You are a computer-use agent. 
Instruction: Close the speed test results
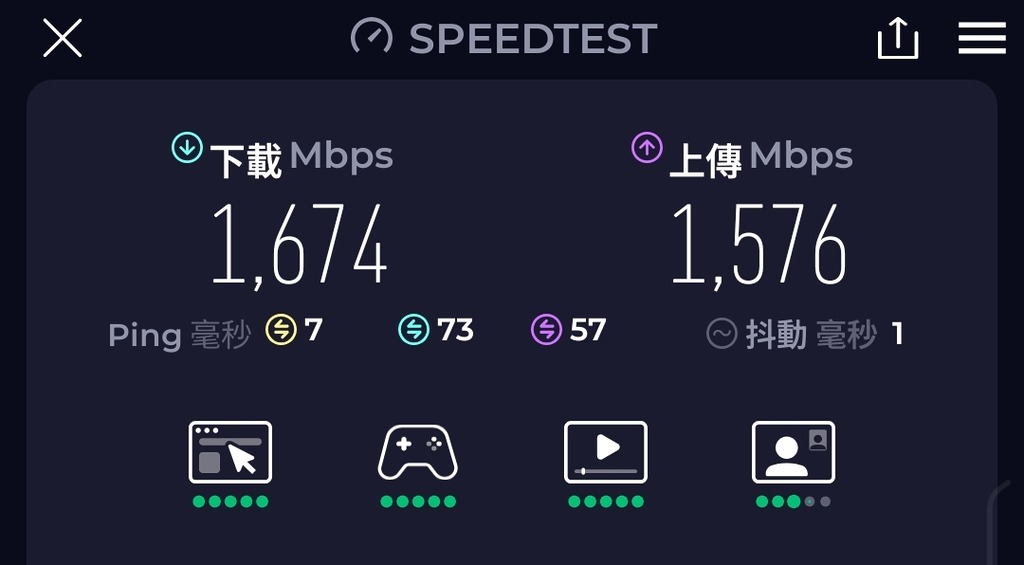coord(62,39)
